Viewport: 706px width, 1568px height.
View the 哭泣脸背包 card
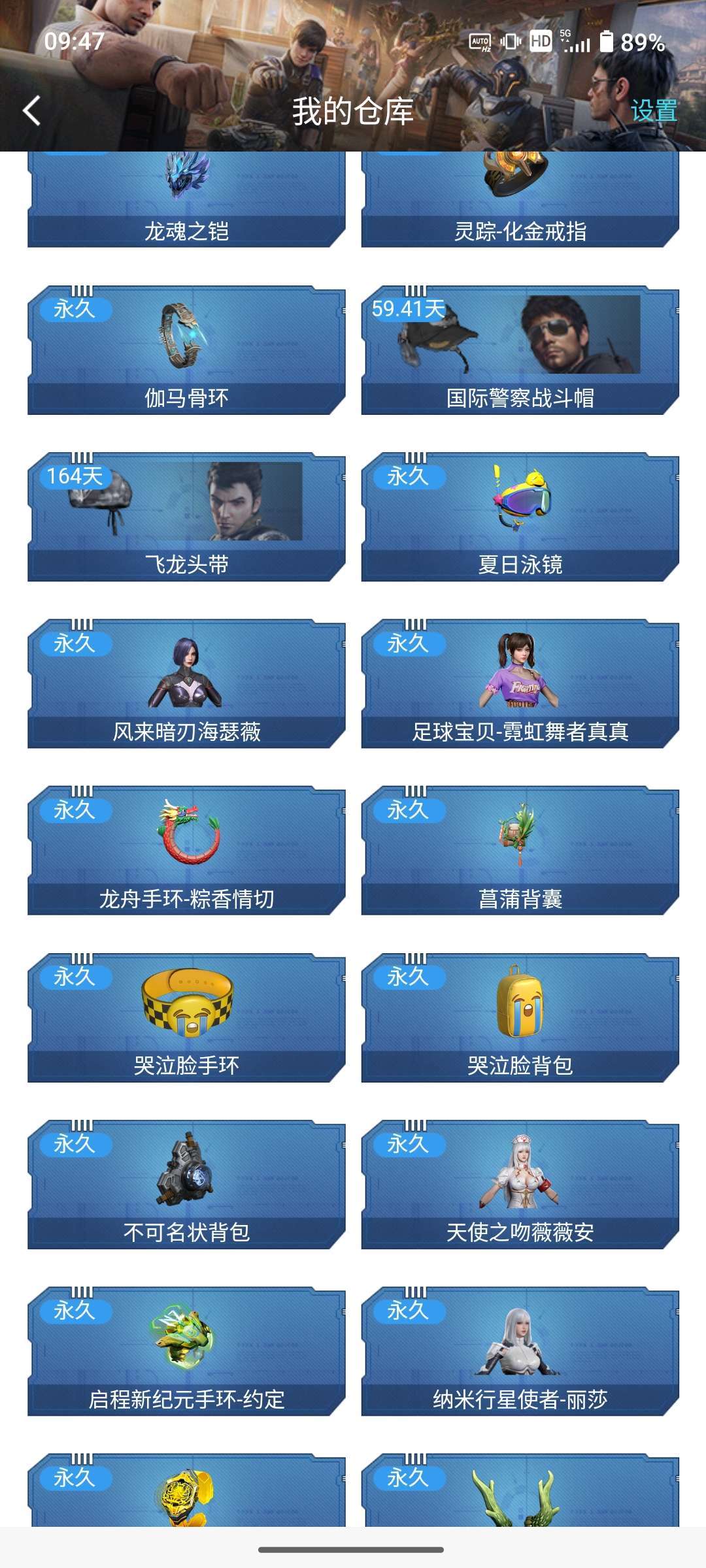coord(520,1017)
